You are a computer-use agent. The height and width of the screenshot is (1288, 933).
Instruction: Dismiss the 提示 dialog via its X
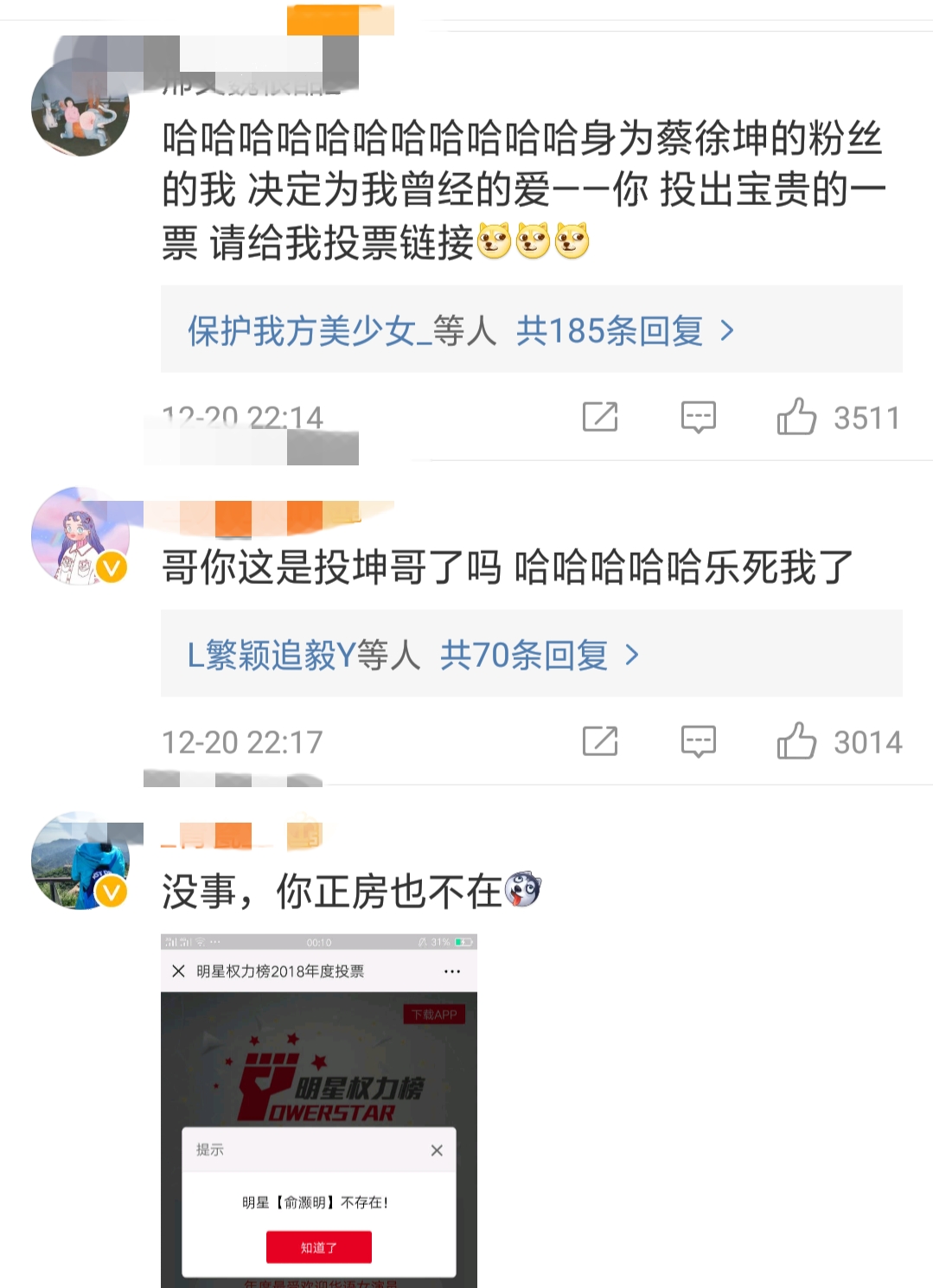(435, 1148)
